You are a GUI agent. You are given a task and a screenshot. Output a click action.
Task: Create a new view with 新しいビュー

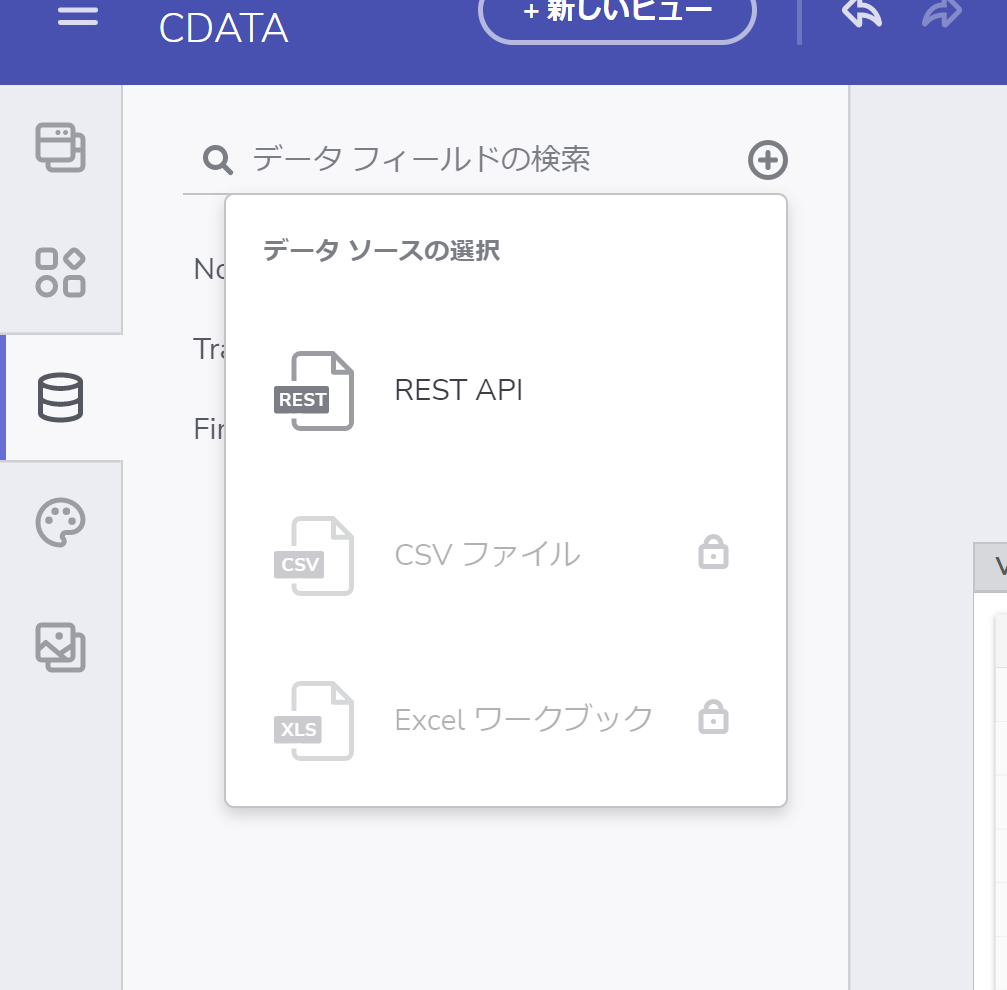click(x=617, y=14)
